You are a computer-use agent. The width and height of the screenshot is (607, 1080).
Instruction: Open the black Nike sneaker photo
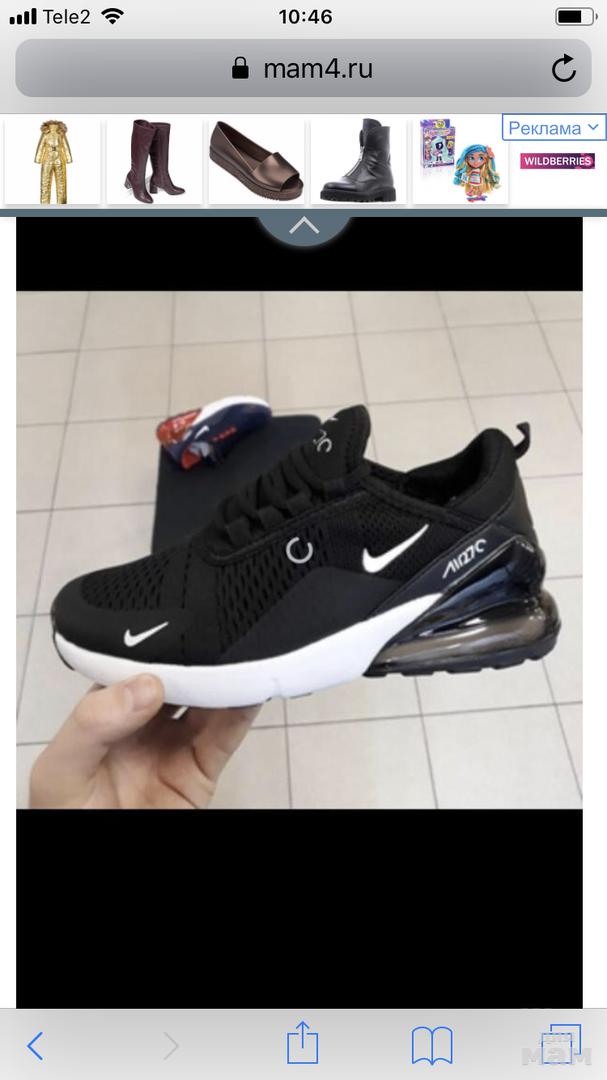point(299,549)
